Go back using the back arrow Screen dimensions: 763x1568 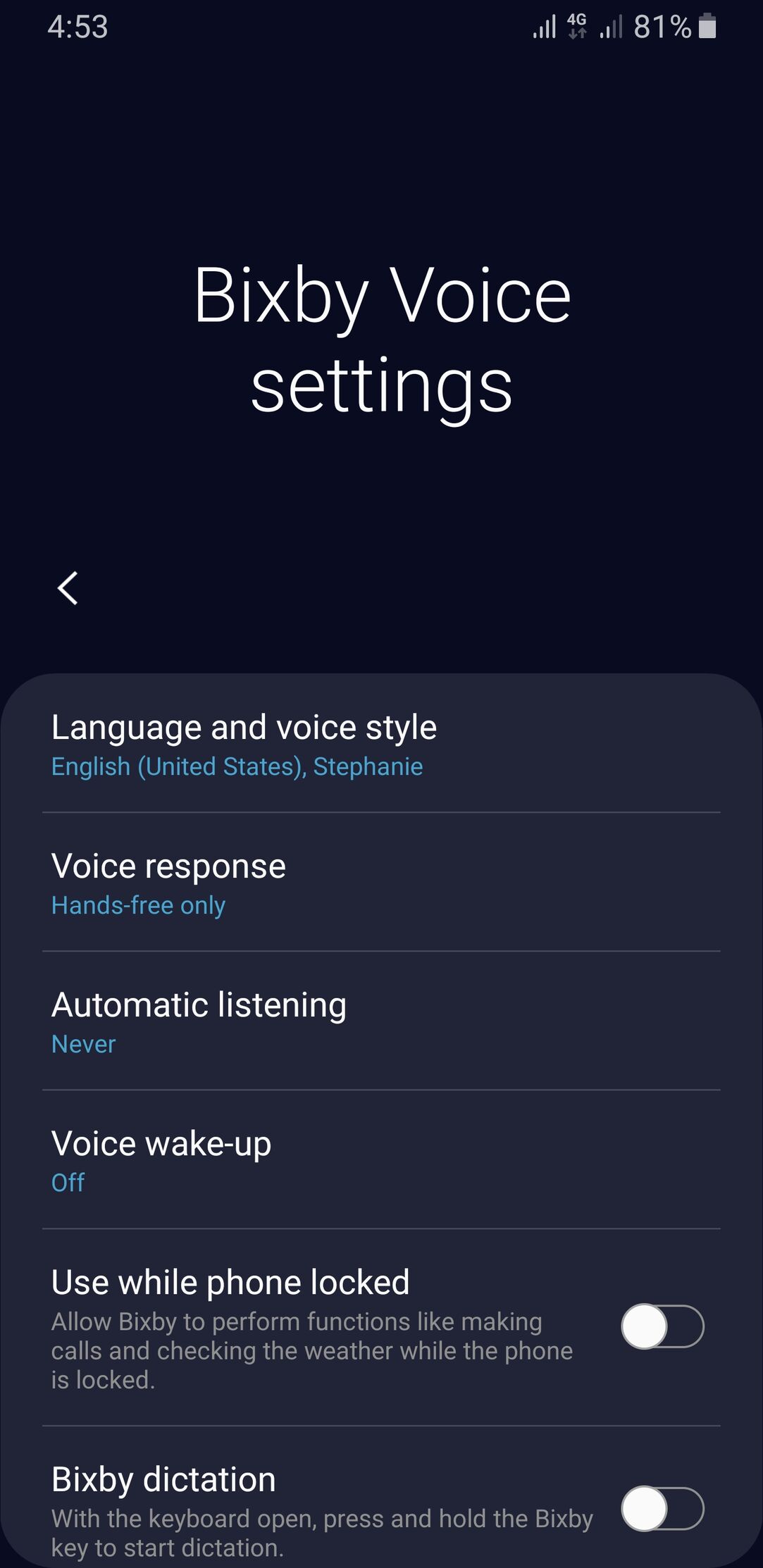pyautogui.click(x=68, y=588)
